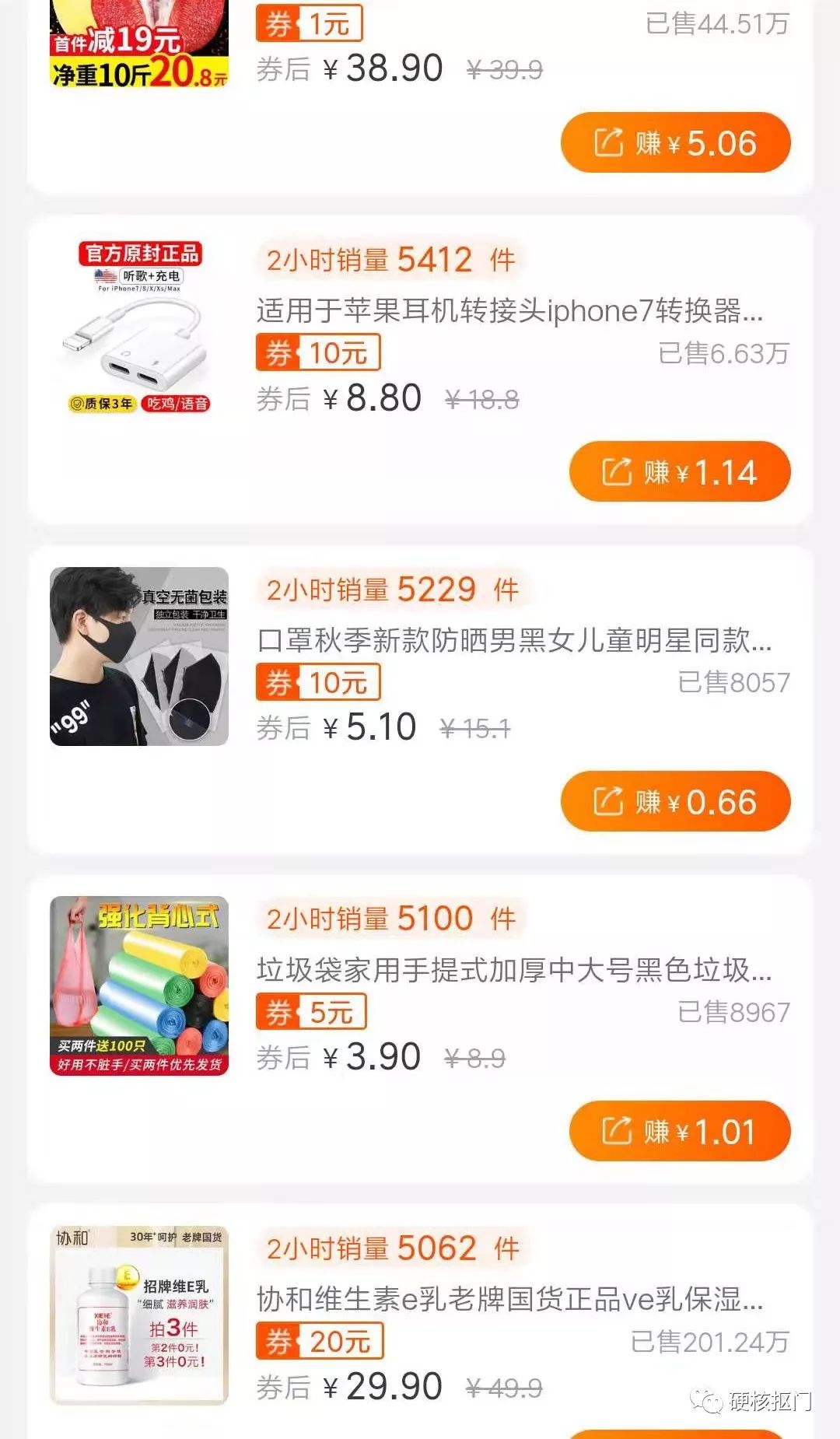The width and height of the screenshot is (840, 1439).
Task: Tap the share icon on the 赚¥1.14 button
Action: tap(615, 471)
